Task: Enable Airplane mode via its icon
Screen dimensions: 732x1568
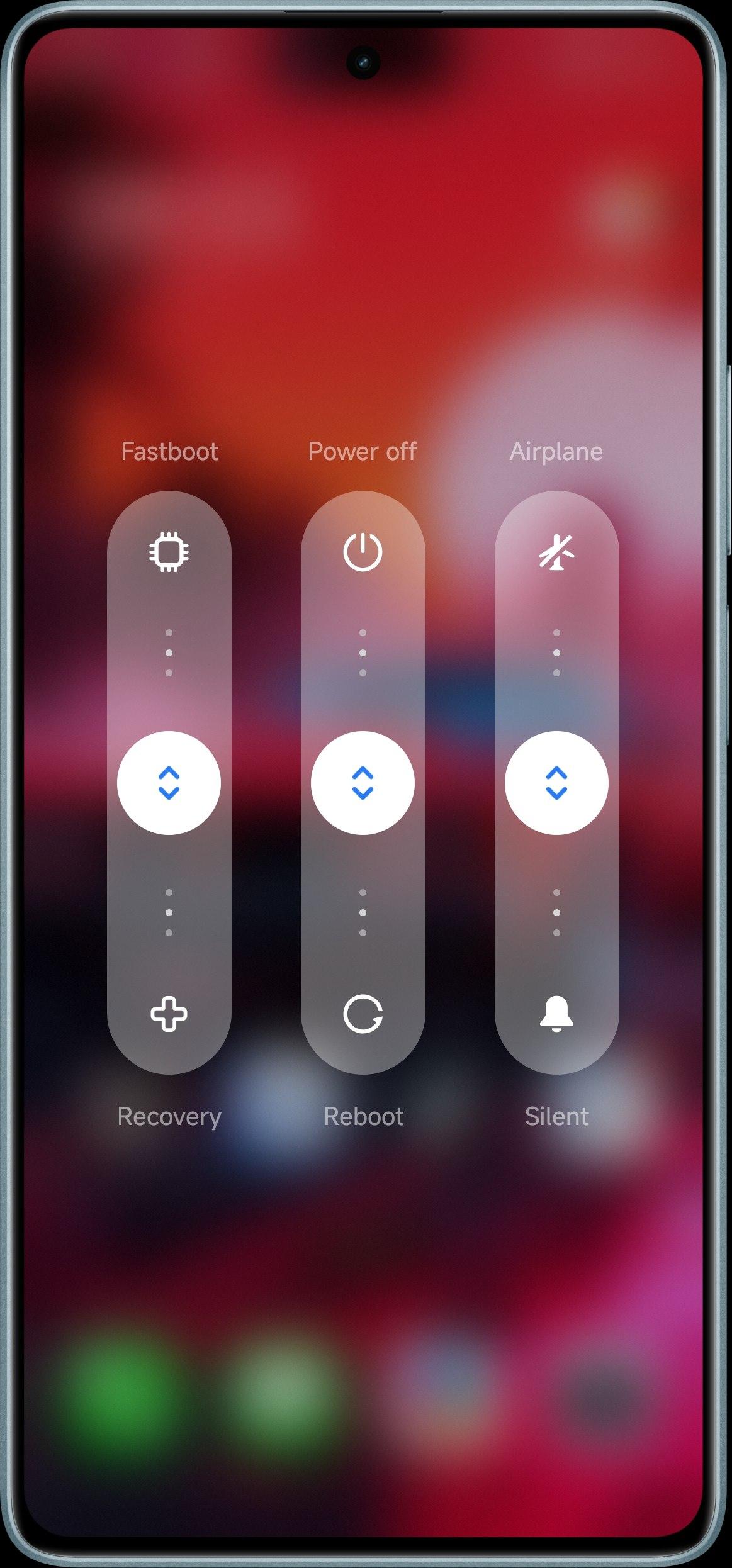Action: (x=556, y=552)
